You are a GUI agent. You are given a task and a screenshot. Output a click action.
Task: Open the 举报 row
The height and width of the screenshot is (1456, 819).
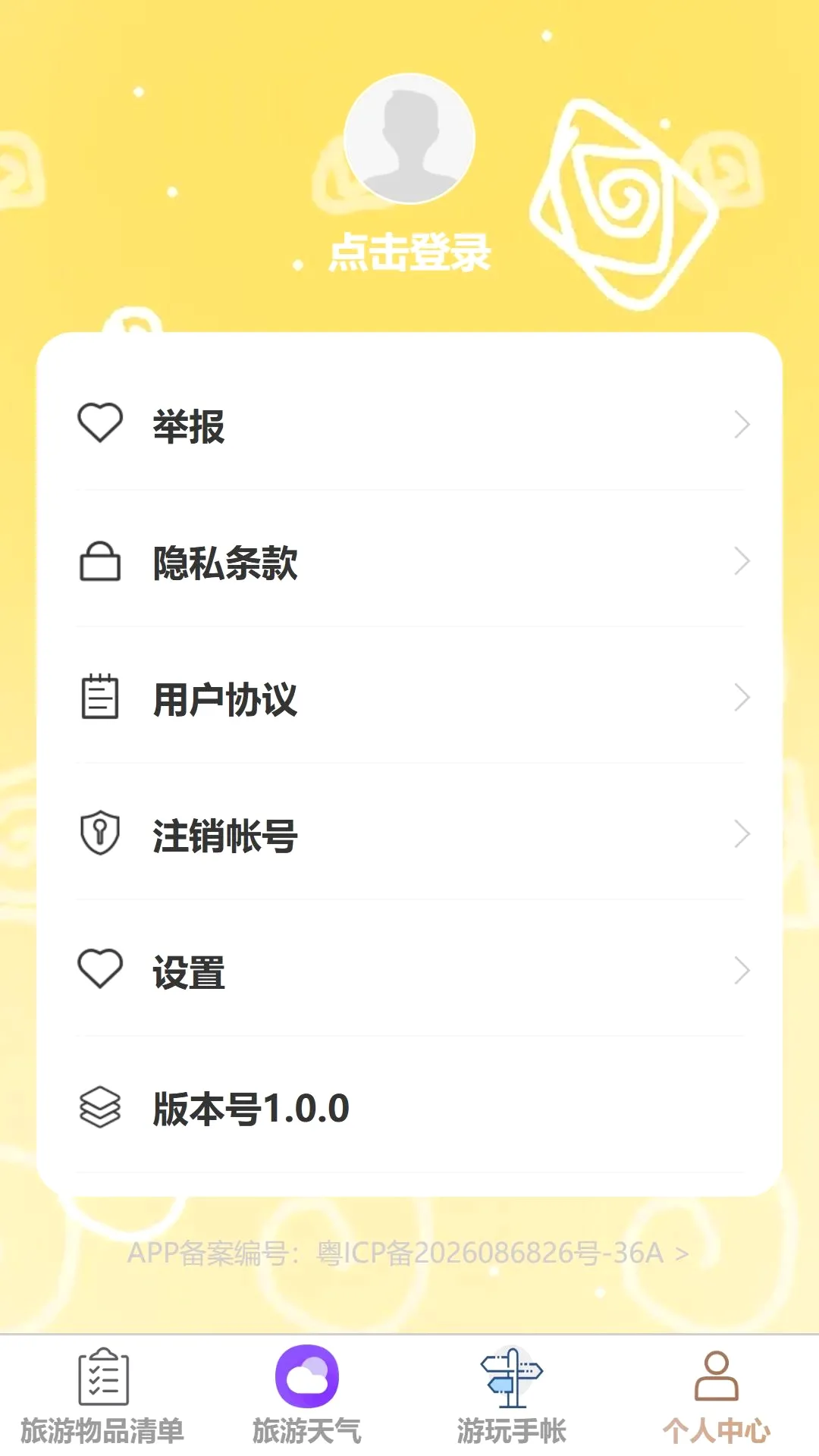tap(409, 425)
